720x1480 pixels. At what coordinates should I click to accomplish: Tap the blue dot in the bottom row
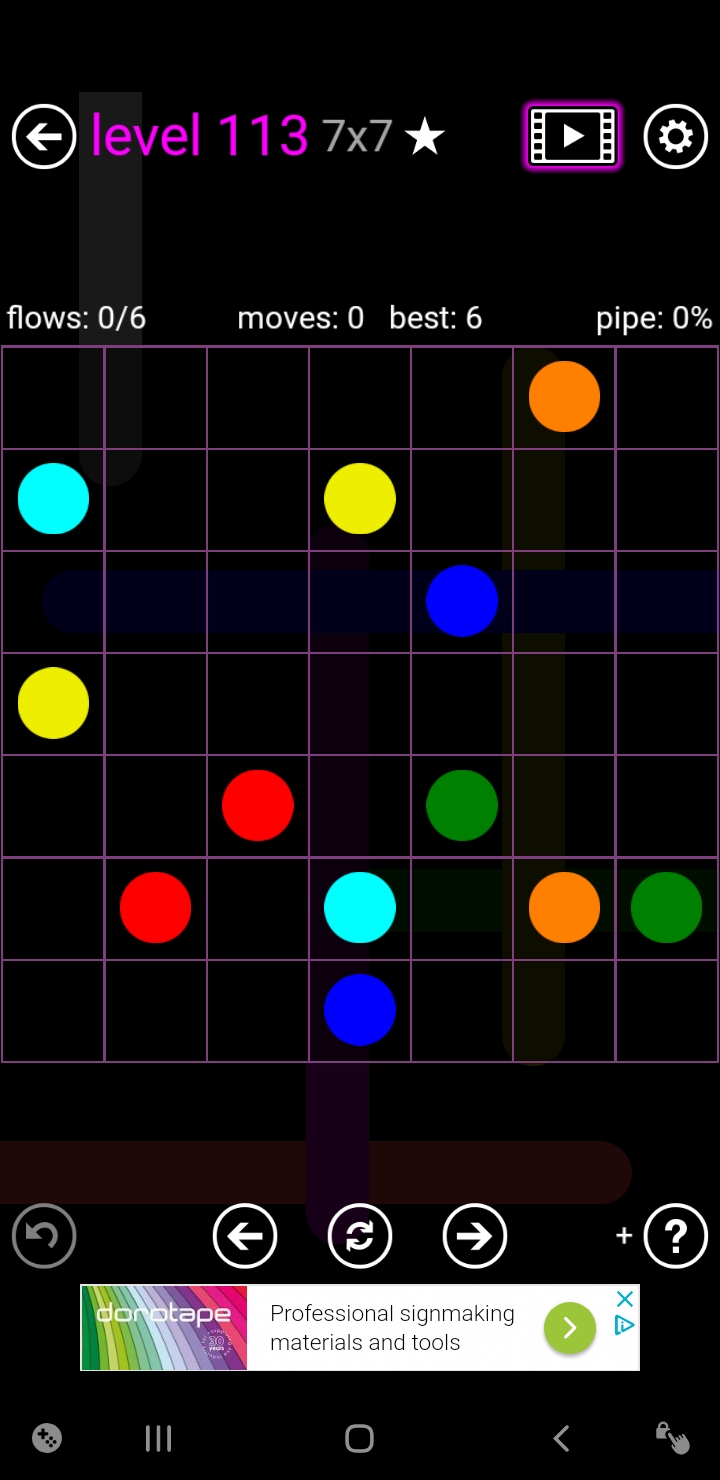coord(360,1010)
